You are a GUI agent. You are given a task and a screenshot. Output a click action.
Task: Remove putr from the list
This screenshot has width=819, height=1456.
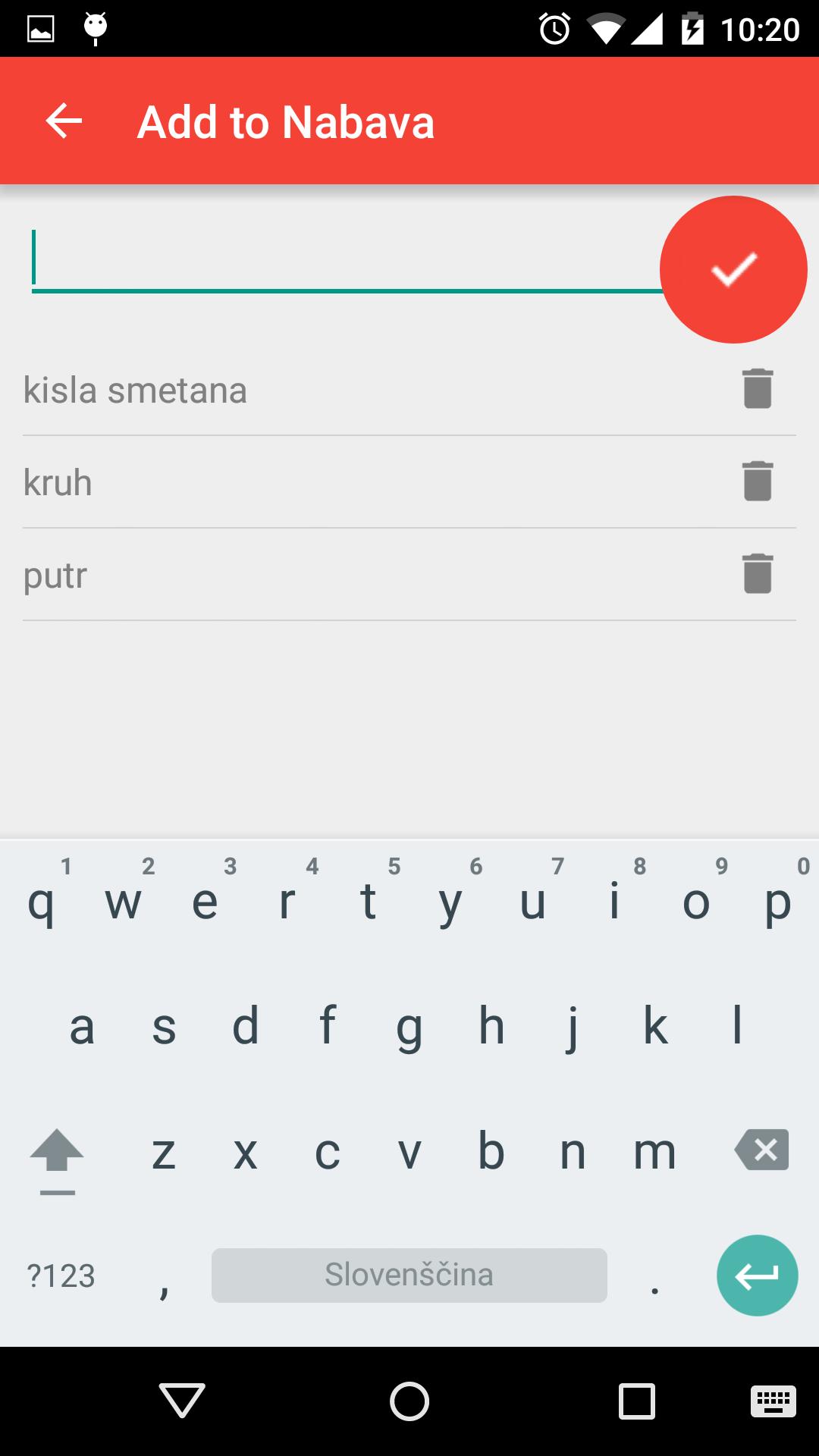756,574
